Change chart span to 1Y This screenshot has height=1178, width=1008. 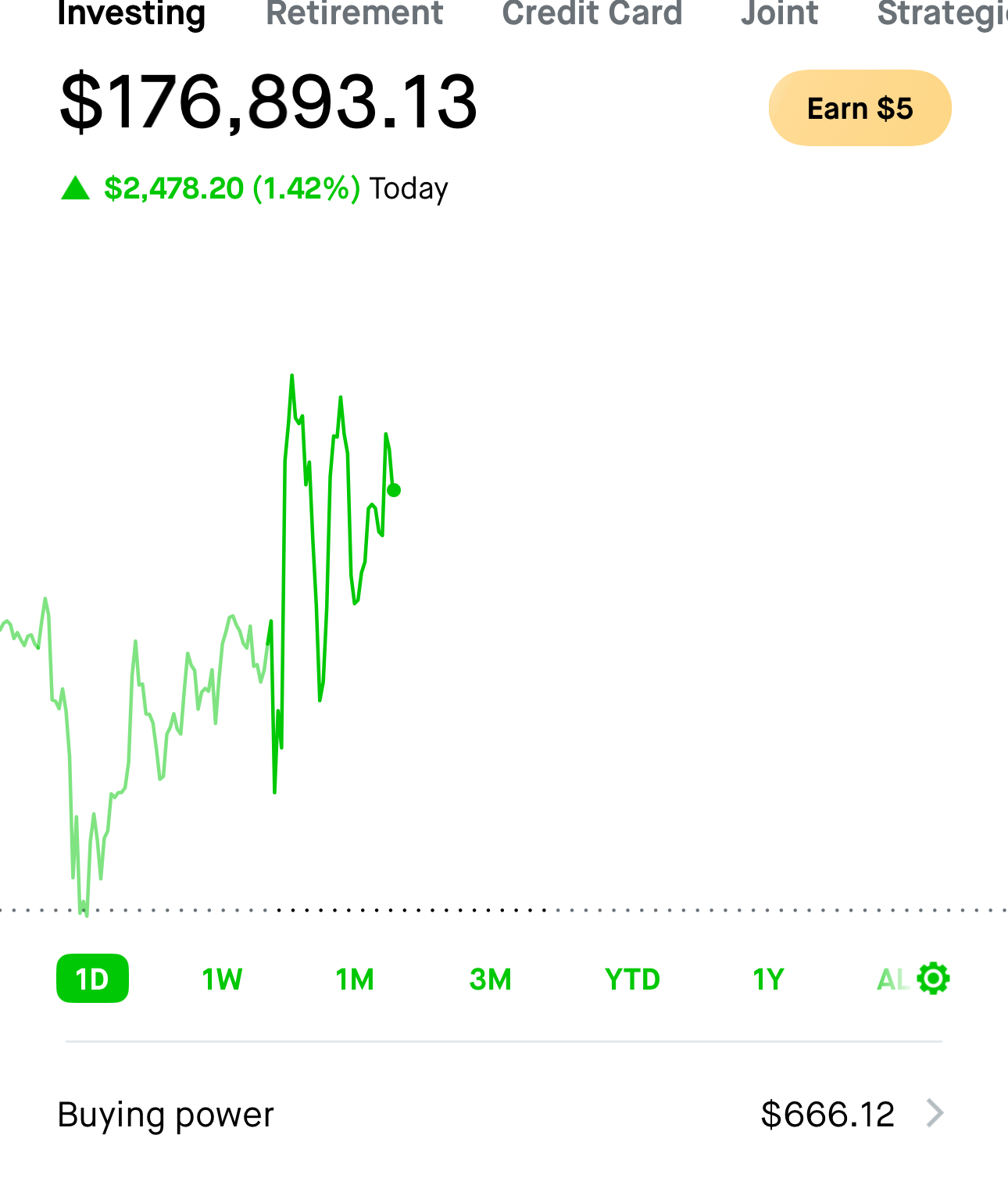point(767,979)
